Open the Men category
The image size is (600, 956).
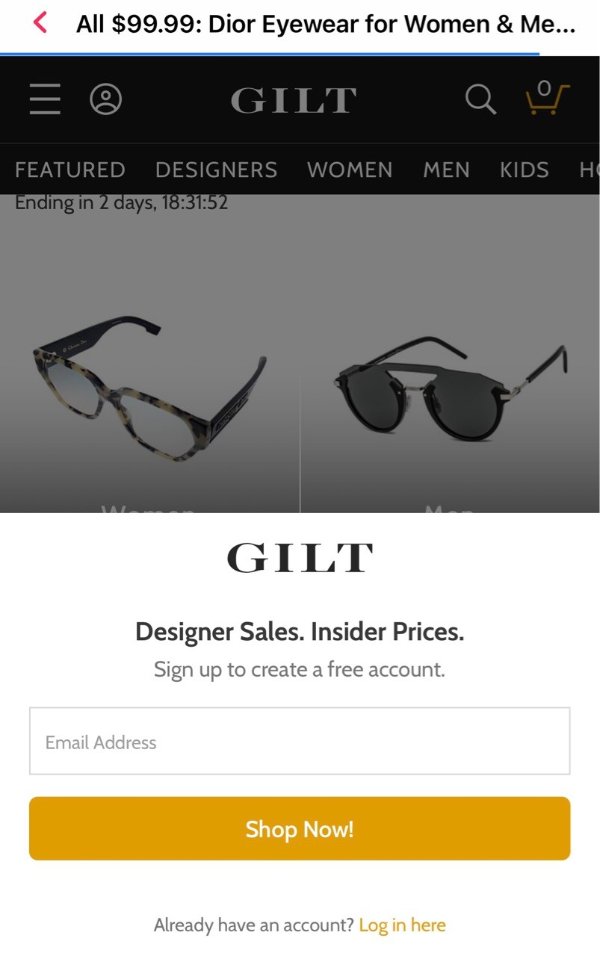tap(446, 170)
